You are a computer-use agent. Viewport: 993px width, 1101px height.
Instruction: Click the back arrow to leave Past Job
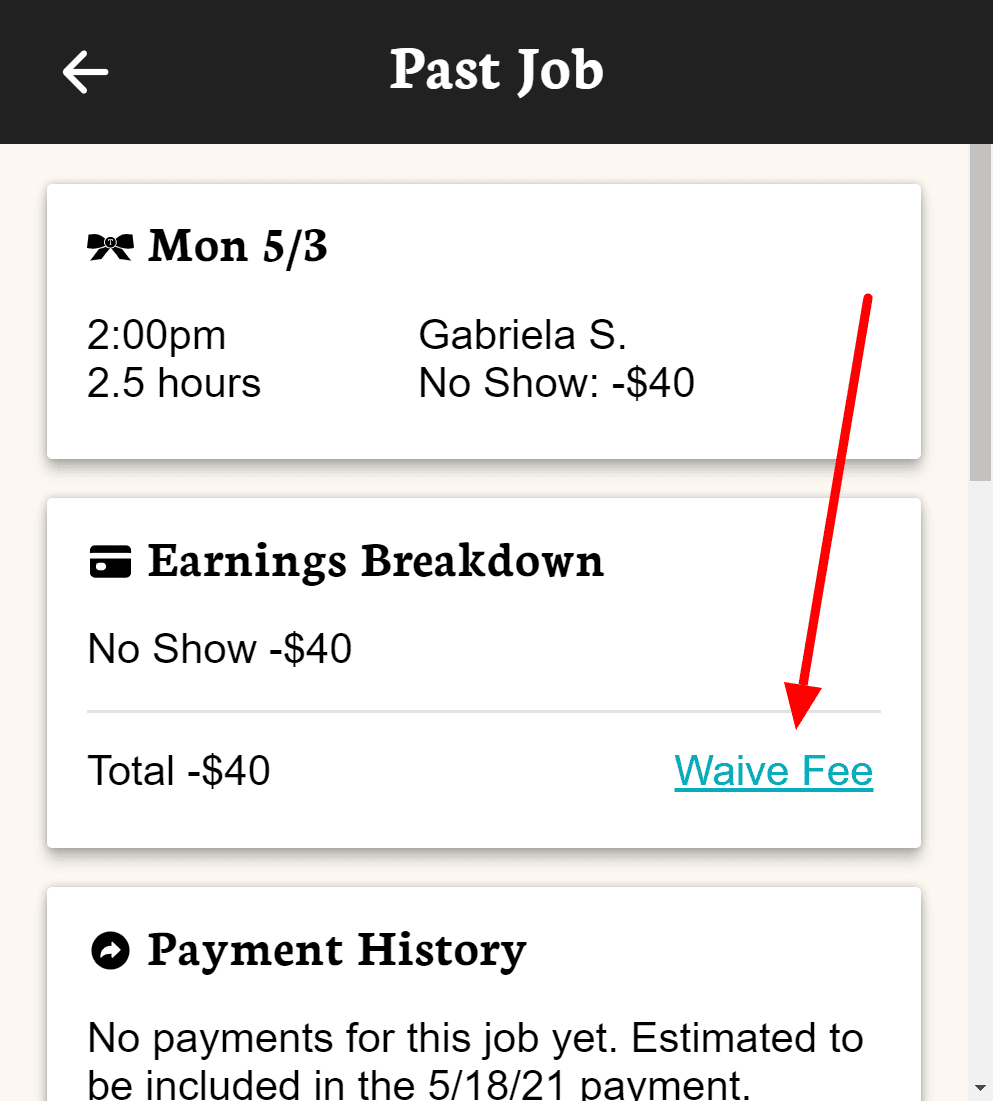tap(85, 71)
